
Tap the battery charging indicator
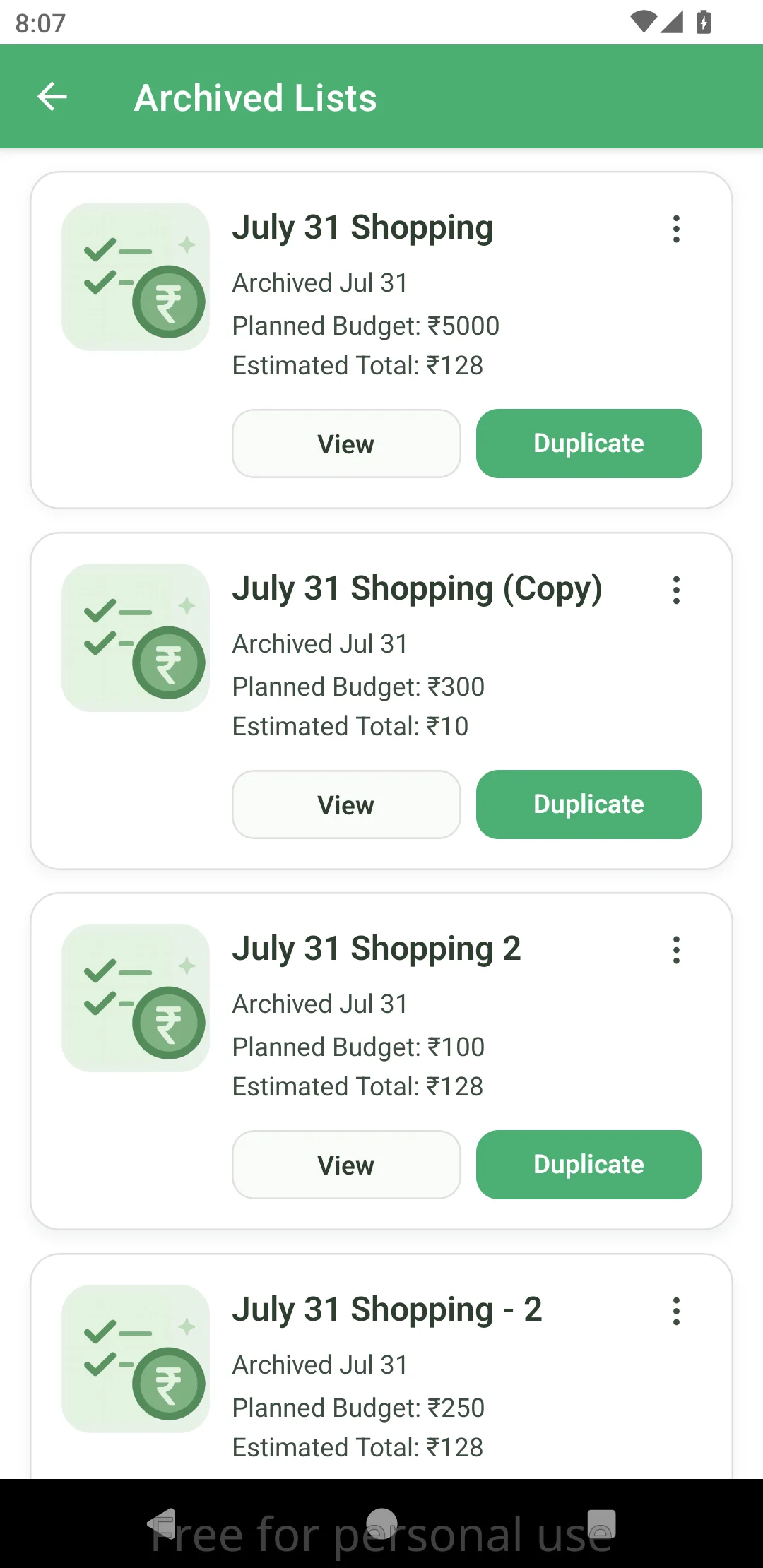click(x=704, y=23)
